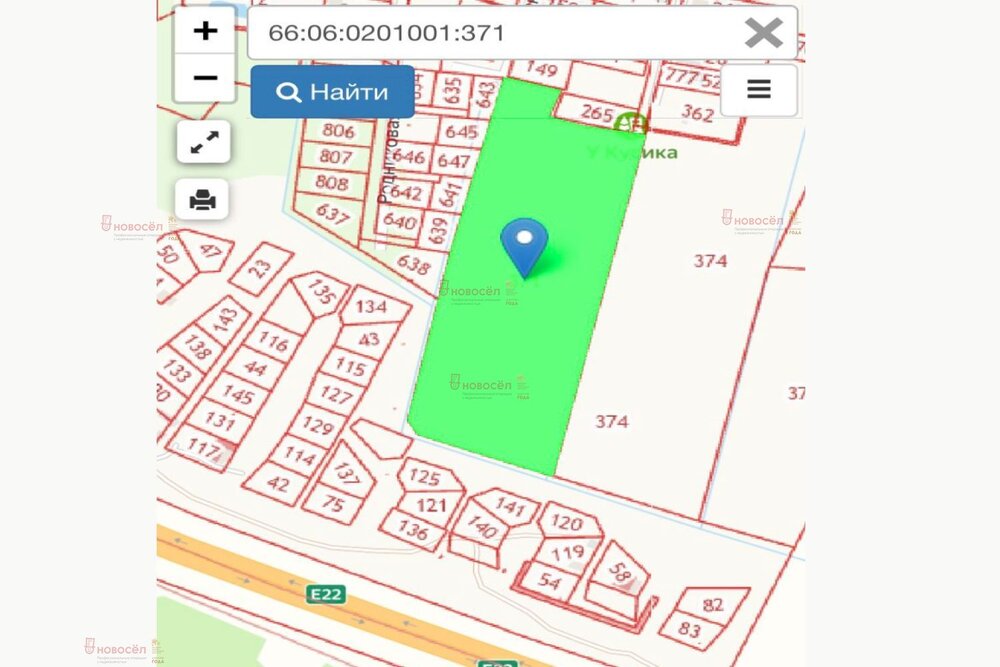Screen dimensions: 1000x667
Task: Tap the Найти search button
Action: 332,92
